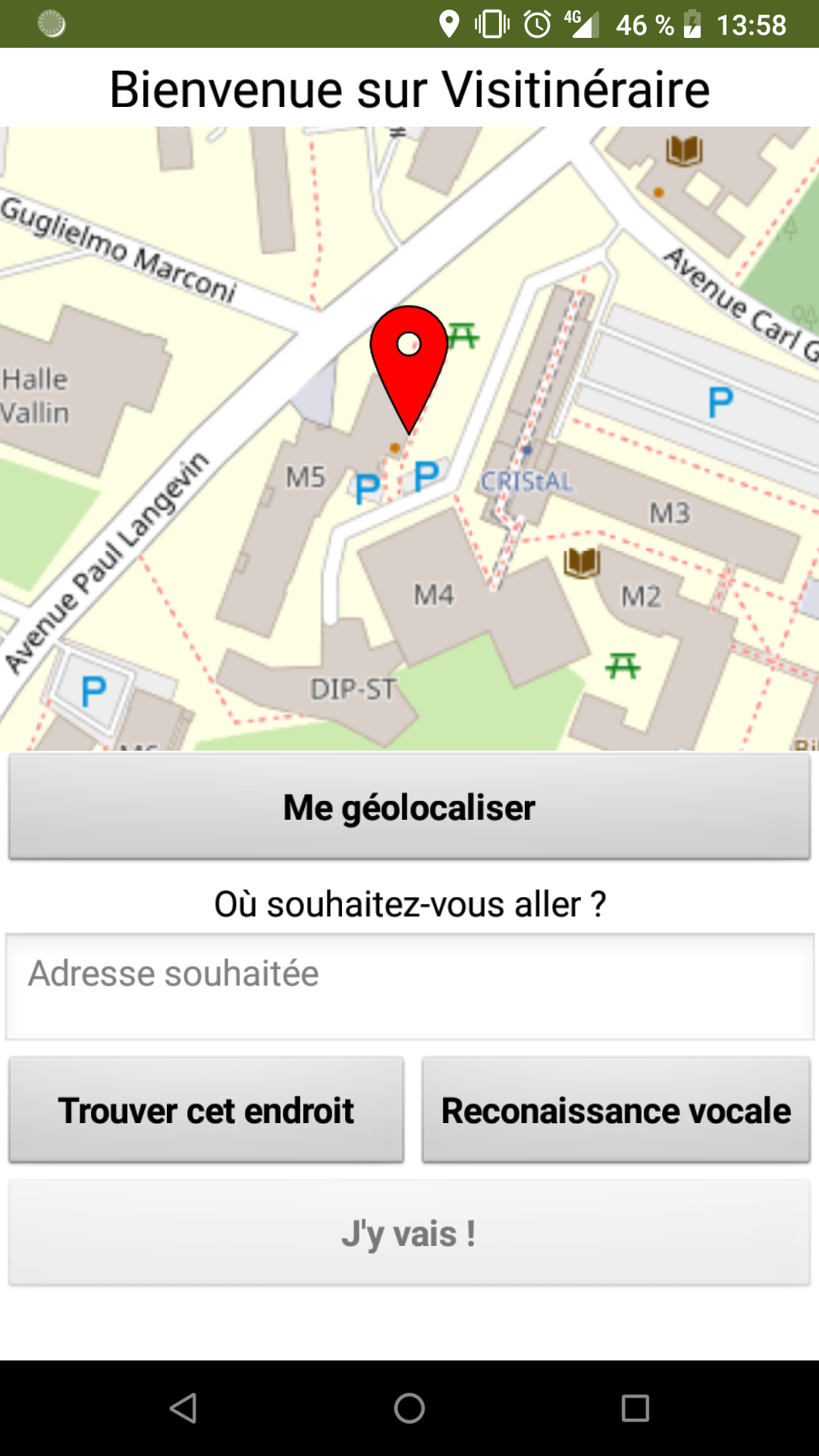This screenshot has height=1456, width=819.
Task: Select Trouver cet endroit
Action: pyautogui.click(x=206, y=1110)
